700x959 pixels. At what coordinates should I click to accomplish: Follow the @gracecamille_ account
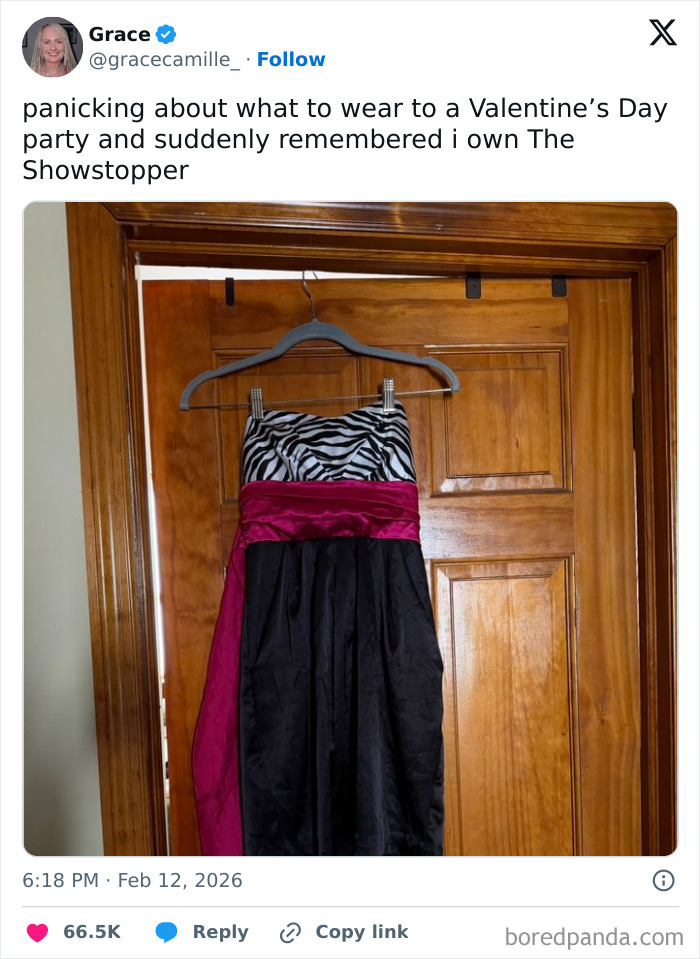(291, 60)
